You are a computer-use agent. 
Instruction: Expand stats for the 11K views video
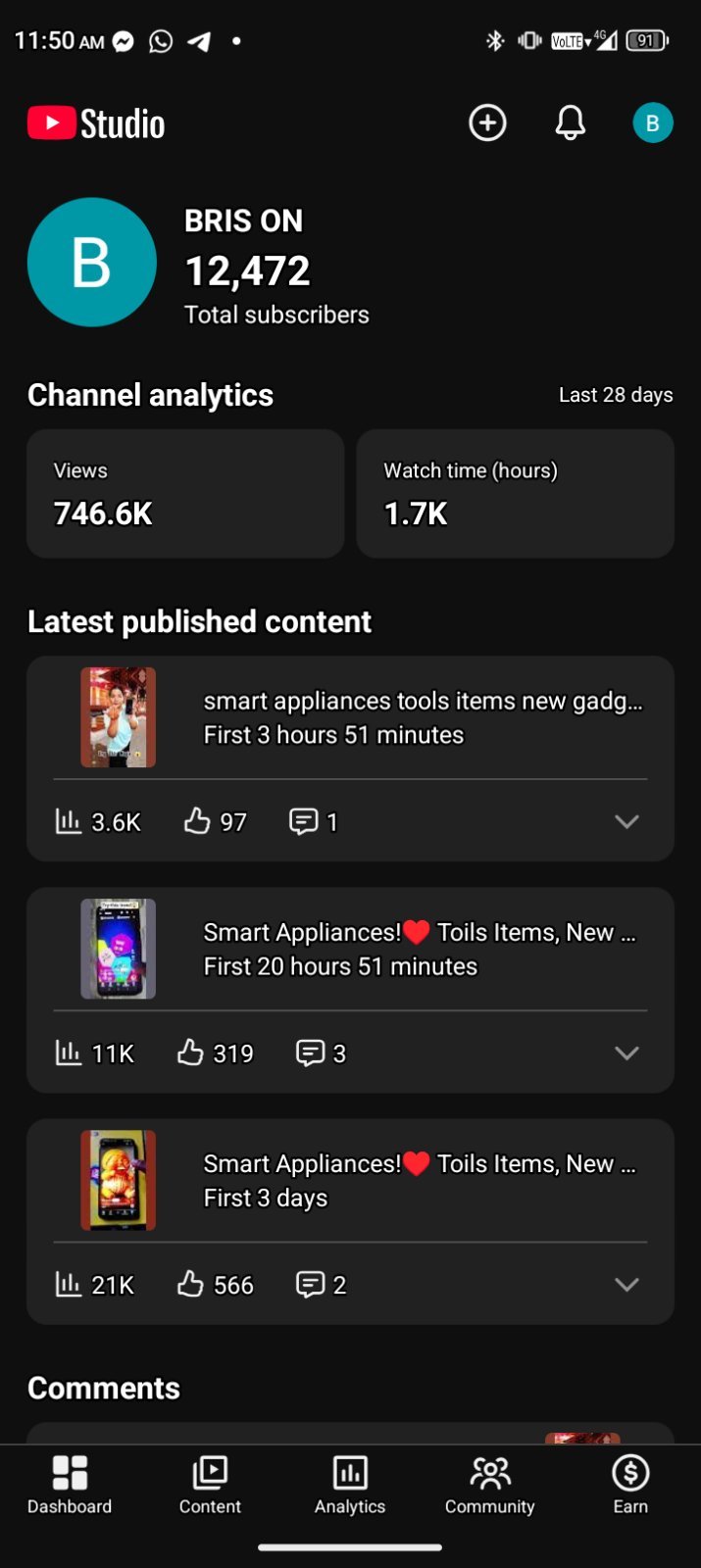tap(626, 1053)
